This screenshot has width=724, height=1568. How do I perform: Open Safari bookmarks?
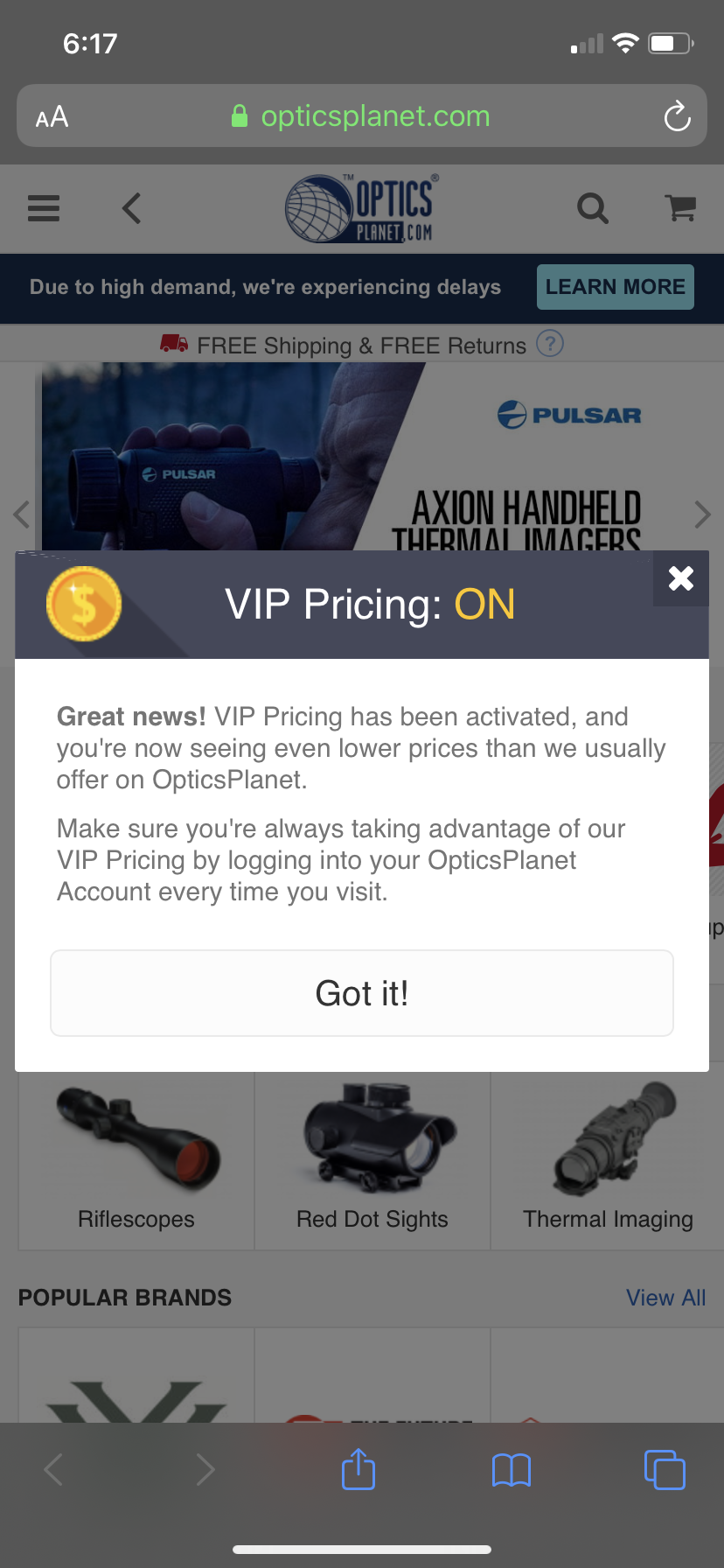(x=512, y=1470)
